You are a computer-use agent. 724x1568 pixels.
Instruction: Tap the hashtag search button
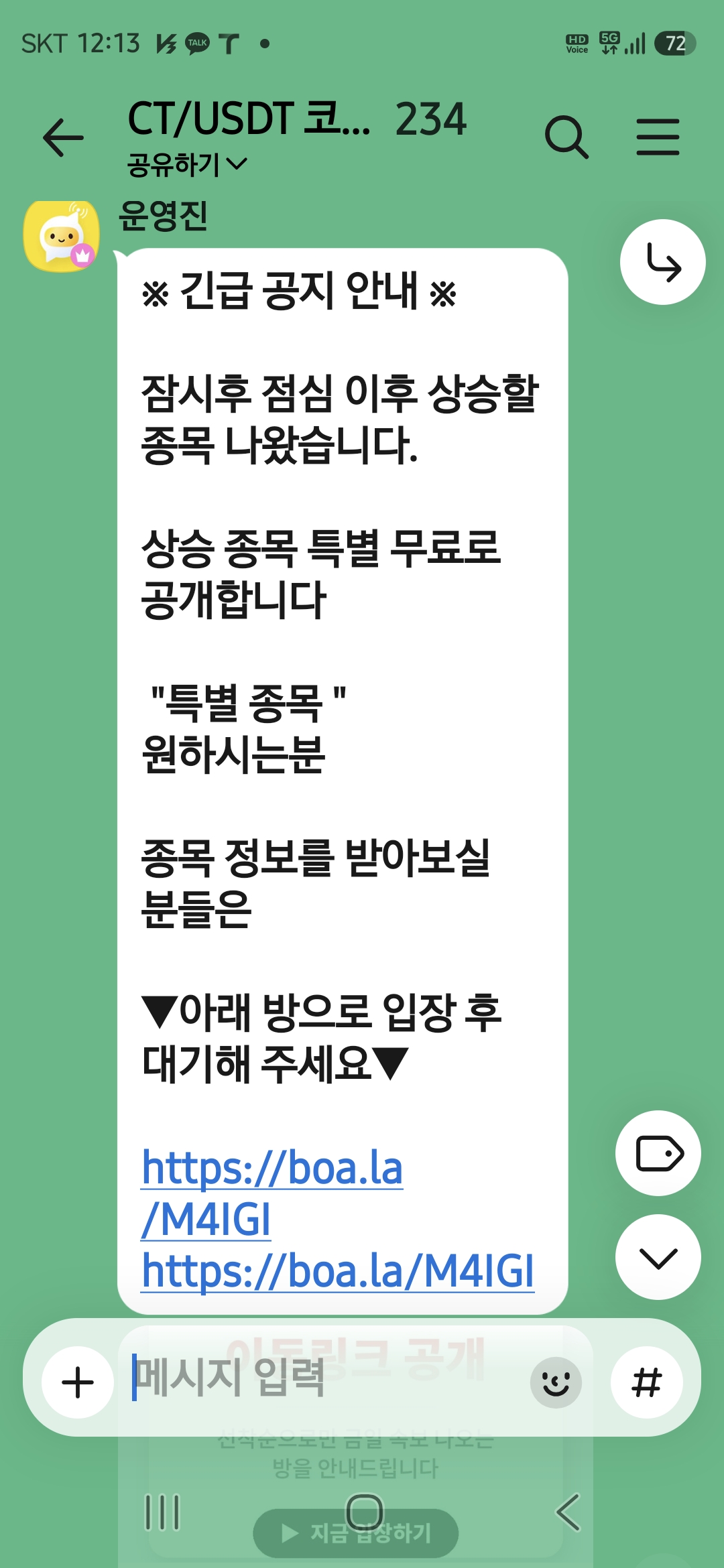(646, 1382)
